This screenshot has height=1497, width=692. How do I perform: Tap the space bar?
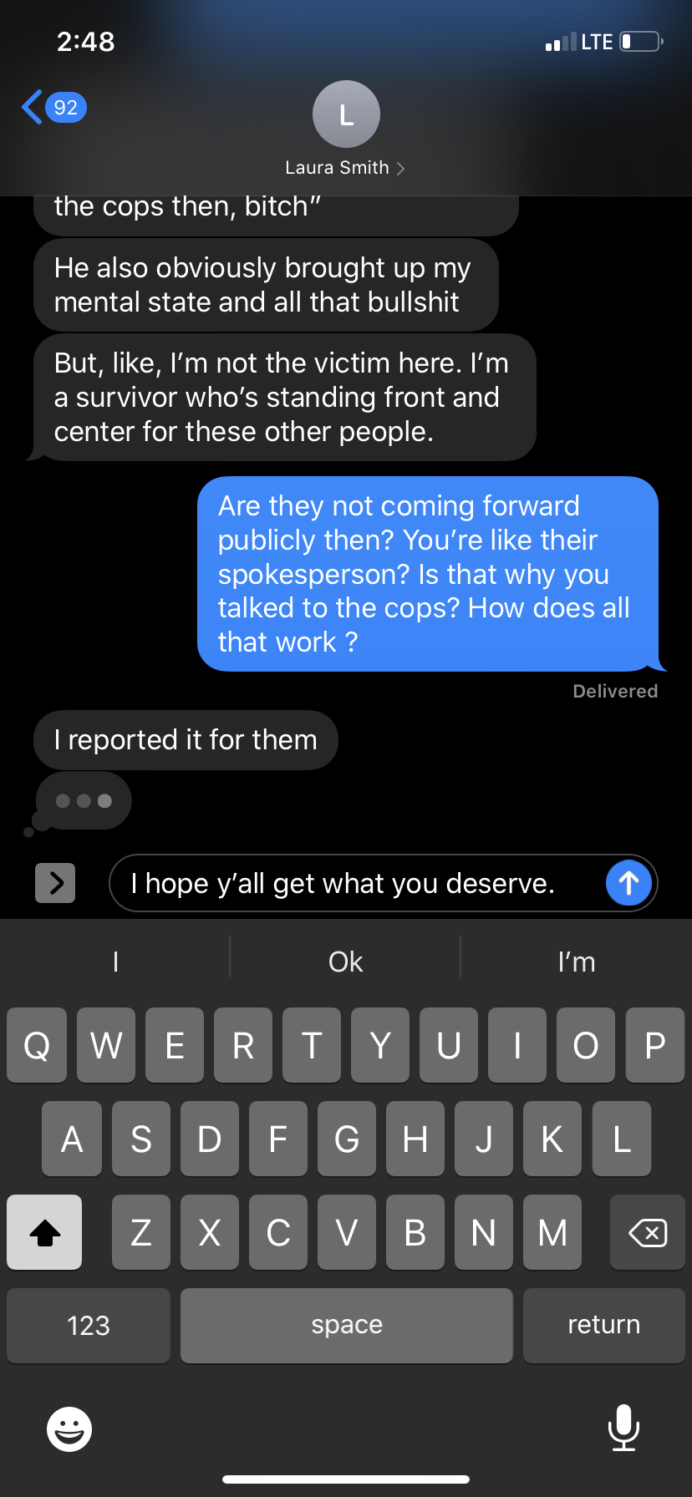[x=346, y=1325]
